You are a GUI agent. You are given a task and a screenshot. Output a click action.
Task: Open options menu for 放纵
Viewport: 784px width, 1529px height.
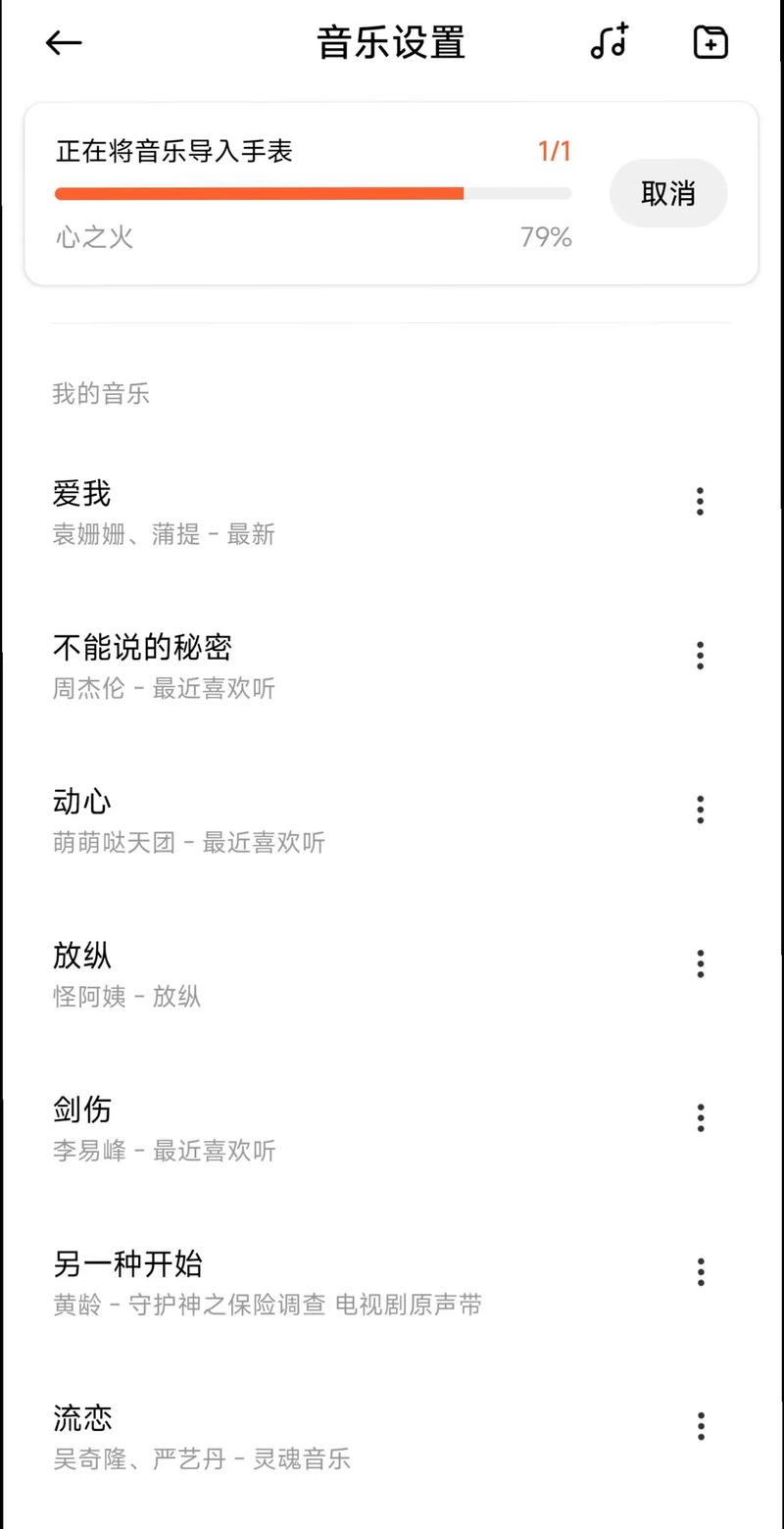pos(700,964)
